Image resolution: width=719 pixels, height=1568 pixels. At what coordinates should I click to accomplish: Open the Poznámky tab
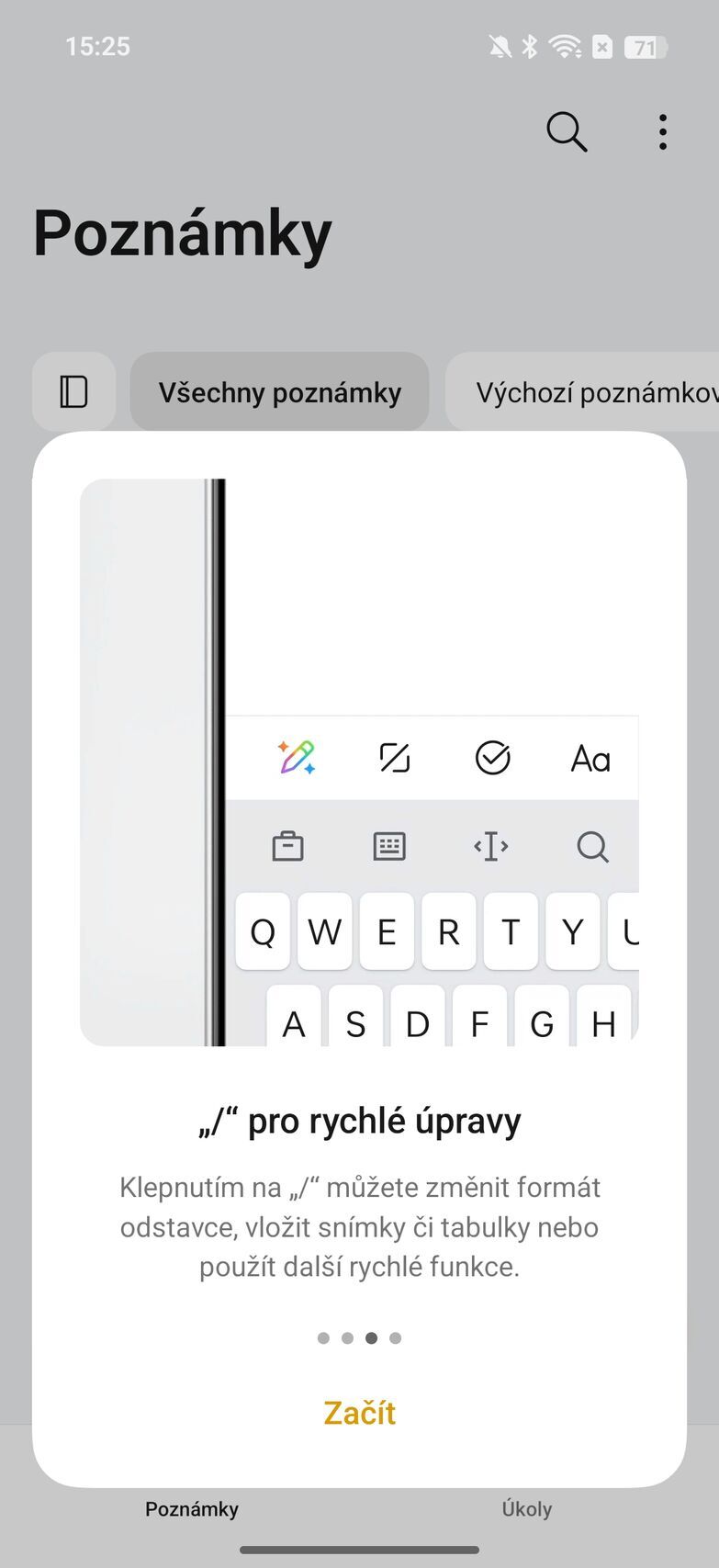(x=191, y=1508)
